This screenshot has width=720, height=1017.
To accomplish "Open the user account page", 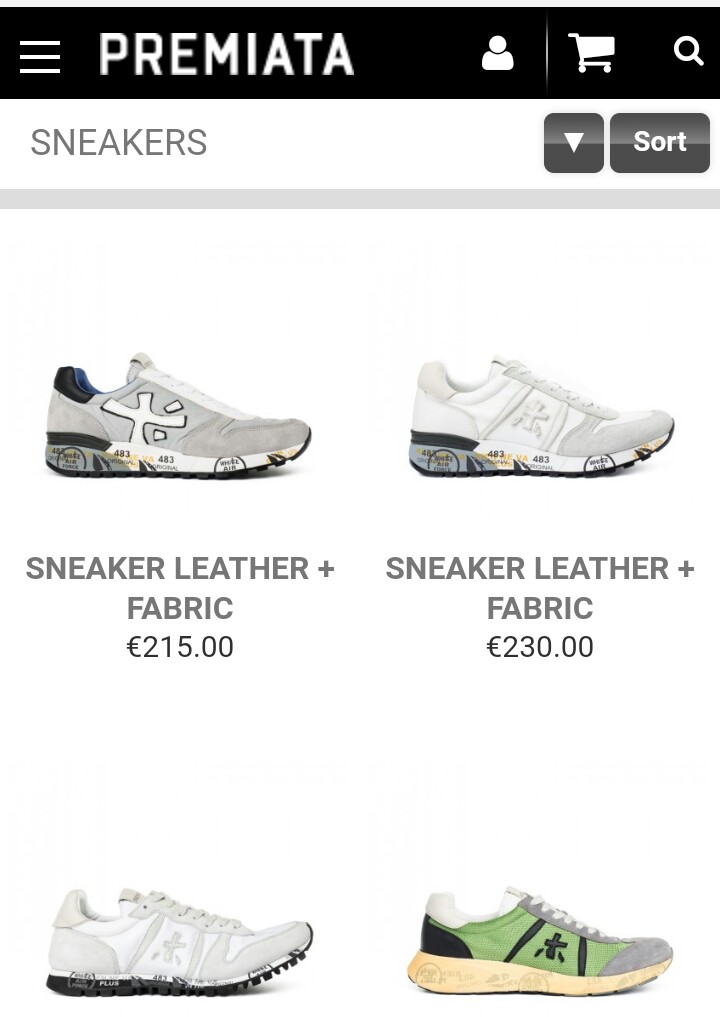I will coord(497,54).
